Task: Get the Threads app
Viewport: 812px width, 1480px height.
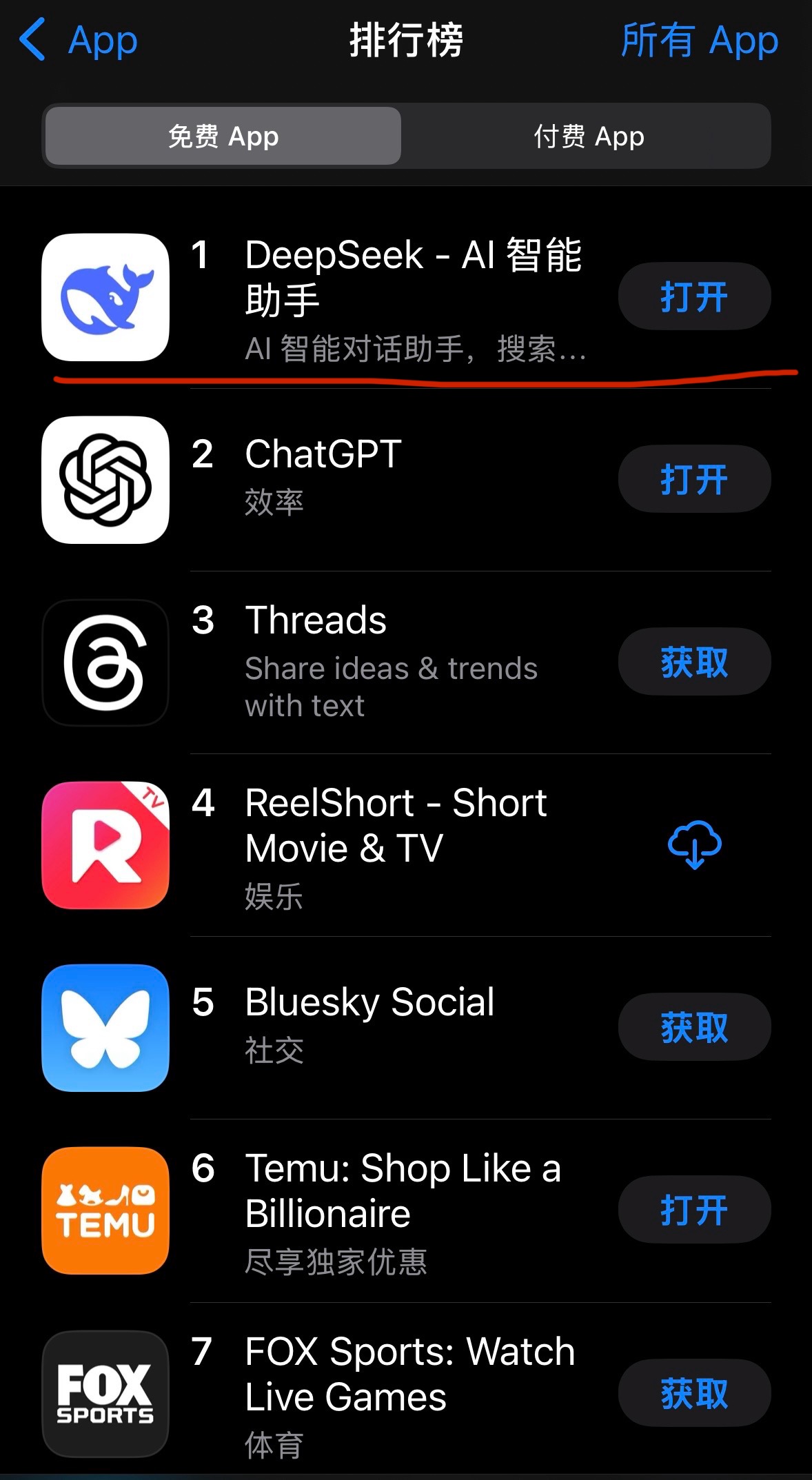Action: (693, 662)
